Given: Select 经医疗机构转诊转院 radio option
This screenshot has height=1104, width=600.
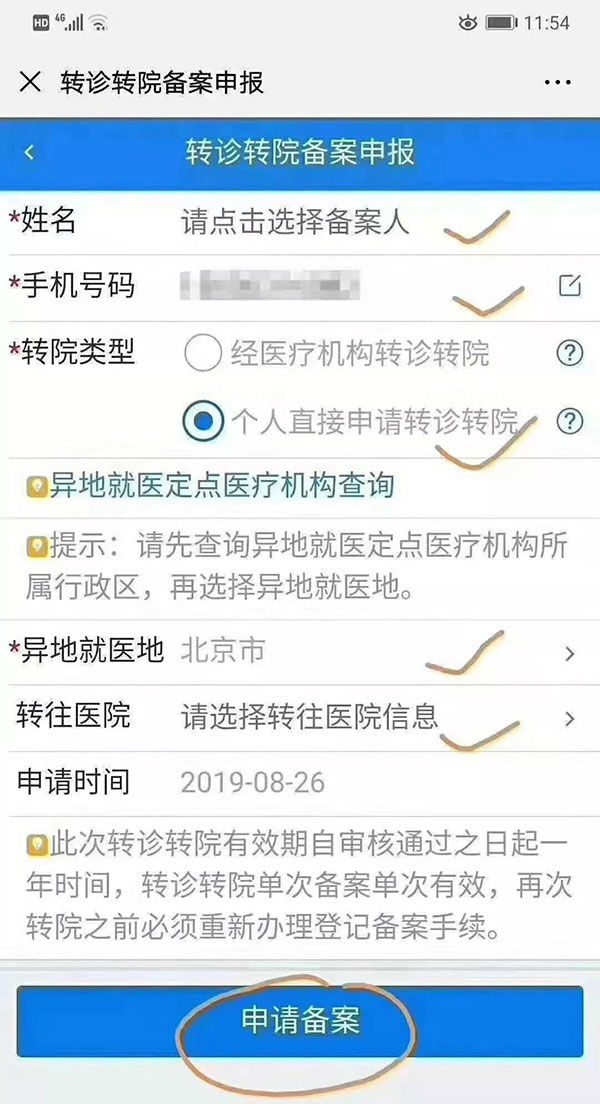Looking at the screenshot, I should [203, 353].
